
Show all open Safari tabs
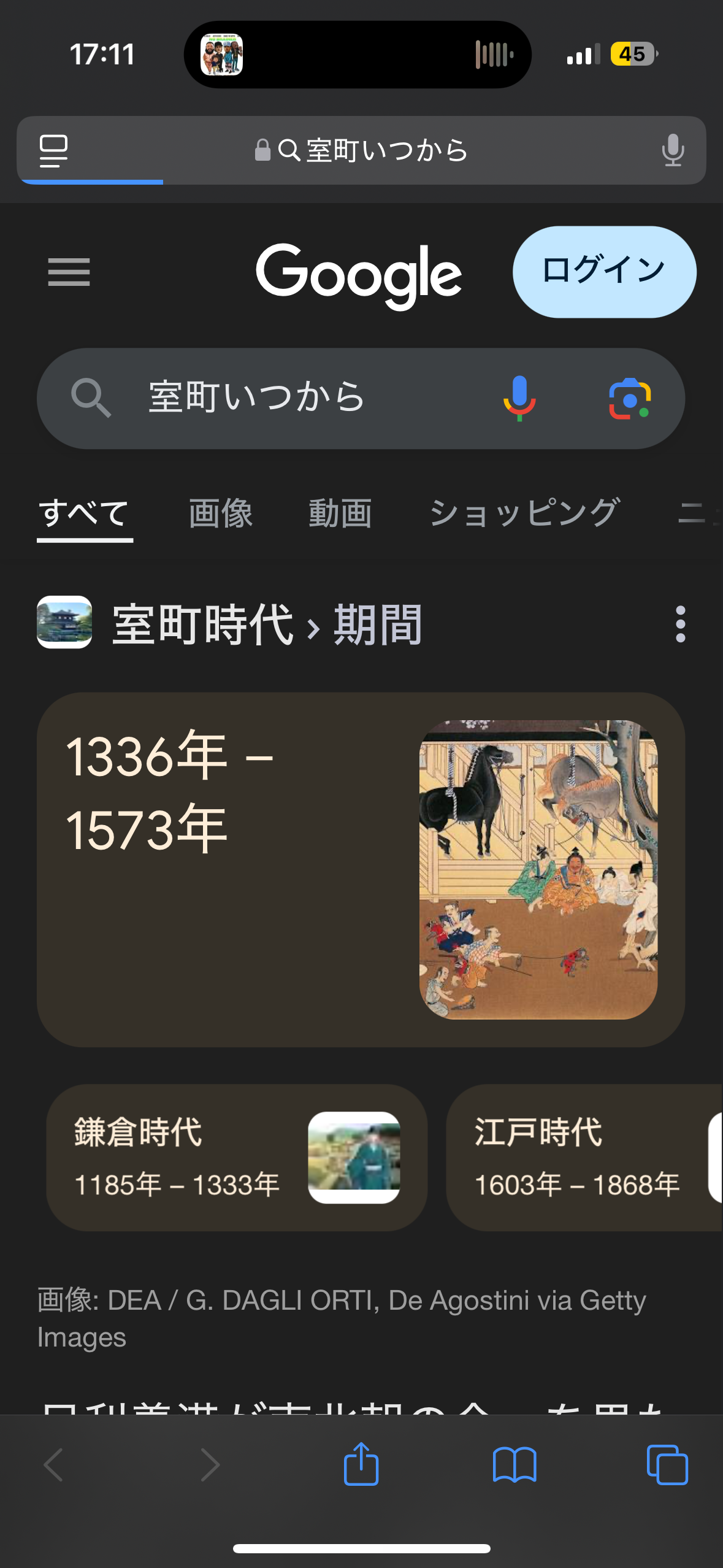[667, 1464]
